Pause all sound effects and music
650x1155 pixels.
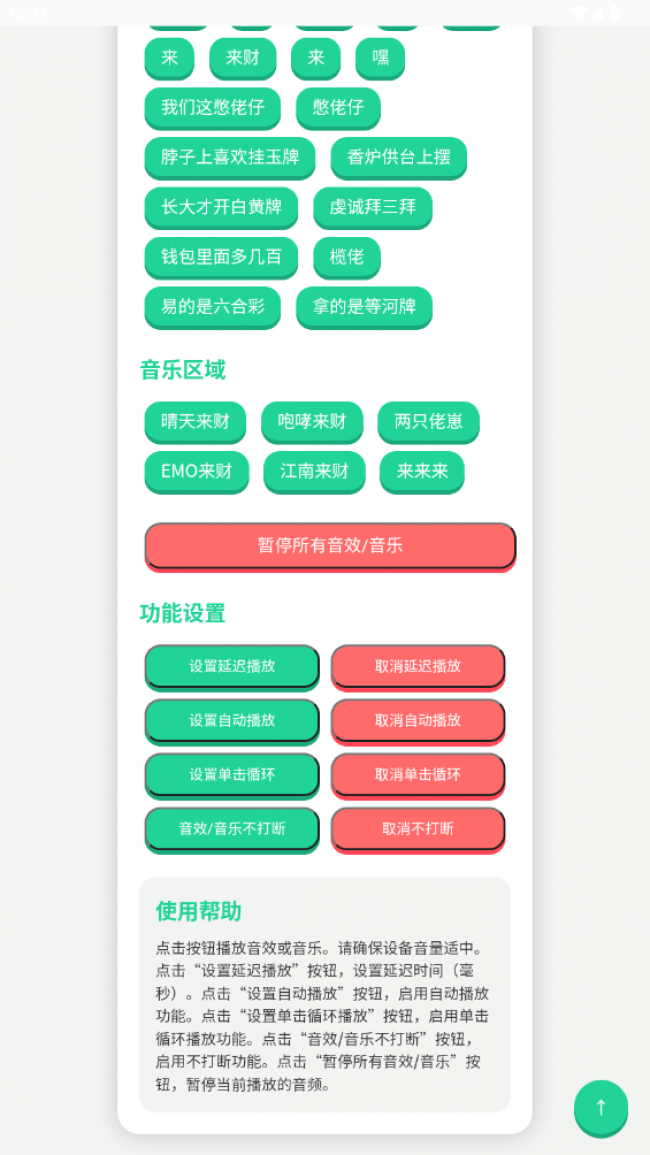(x=330, y=546)
